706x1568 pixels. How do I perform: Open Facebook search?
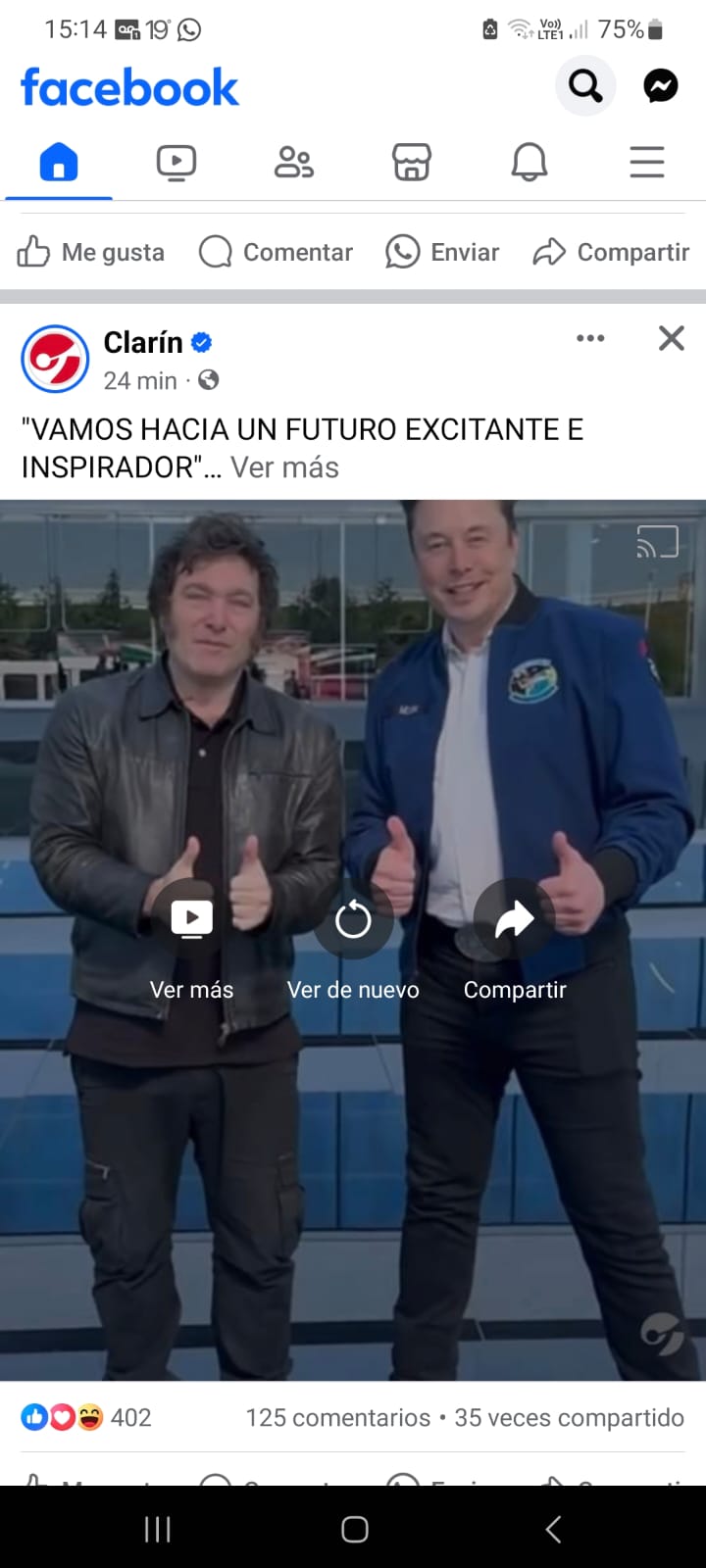pos(585,86)
